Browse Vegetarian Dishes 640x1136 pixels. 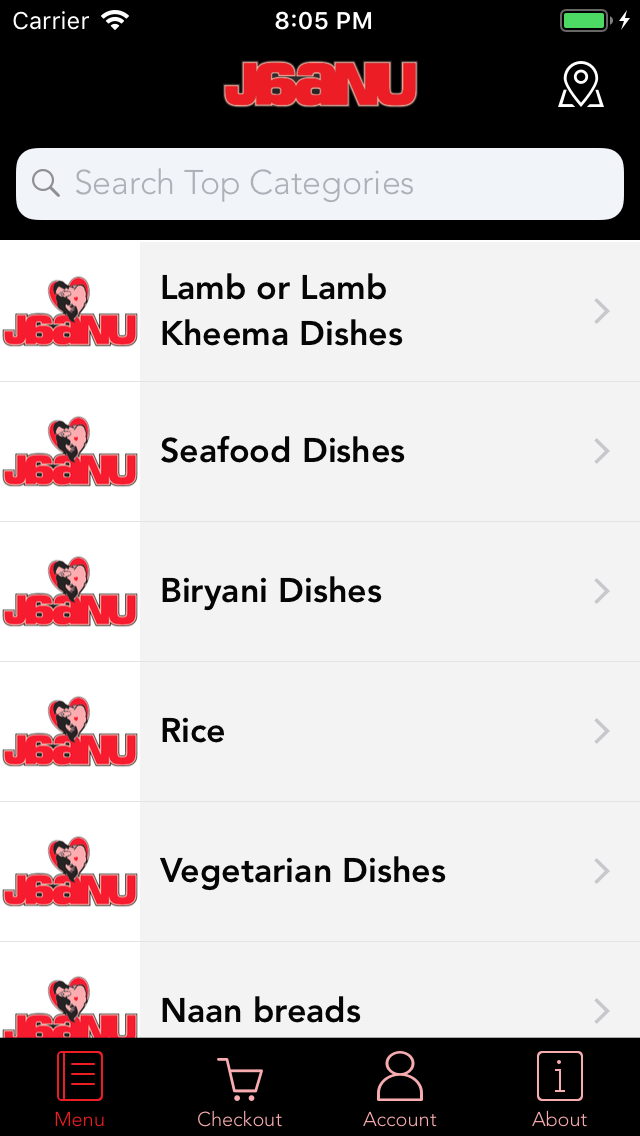pyautogui.click(x=320, y=872)
